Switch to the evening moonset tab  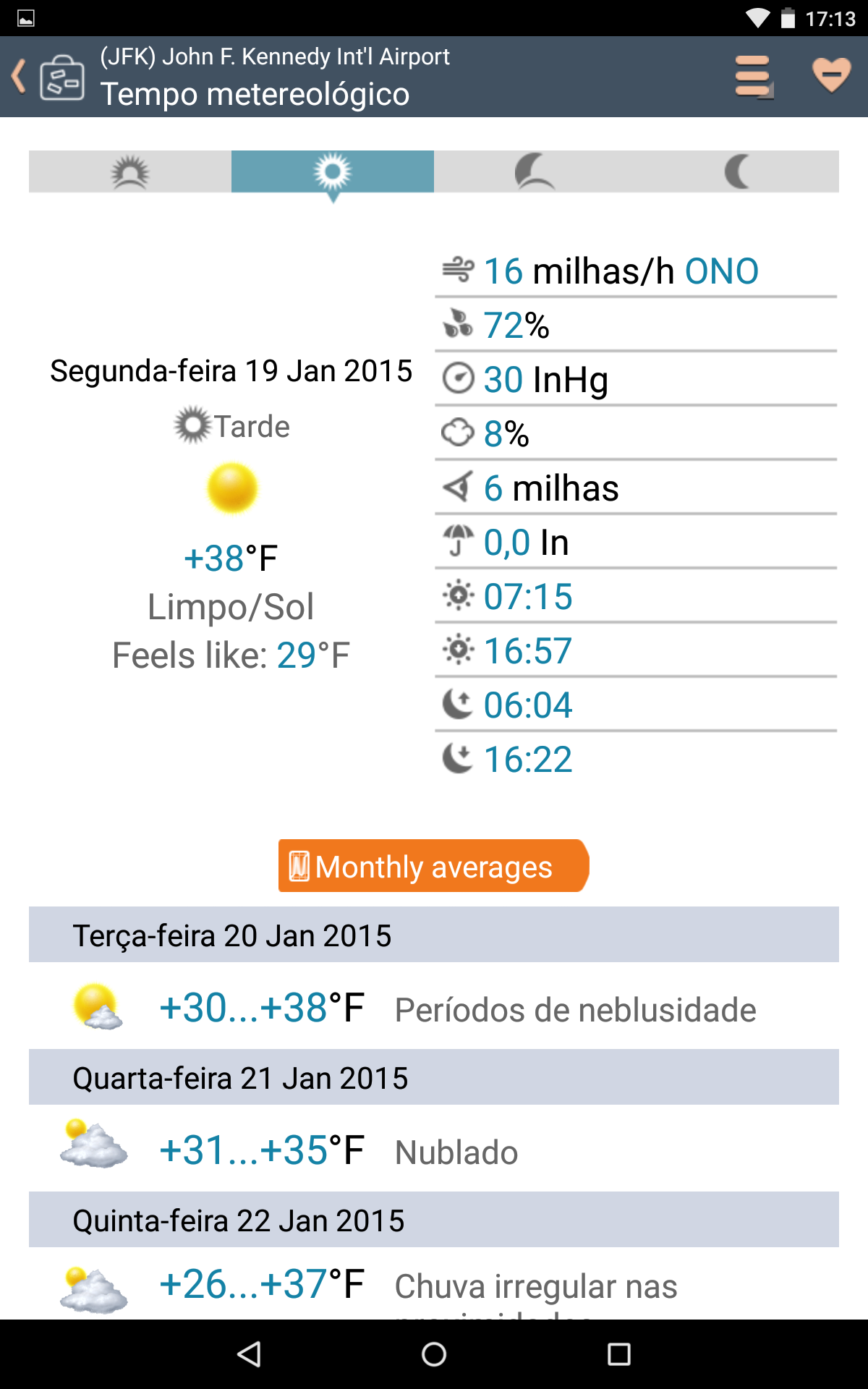click(535, 172)
